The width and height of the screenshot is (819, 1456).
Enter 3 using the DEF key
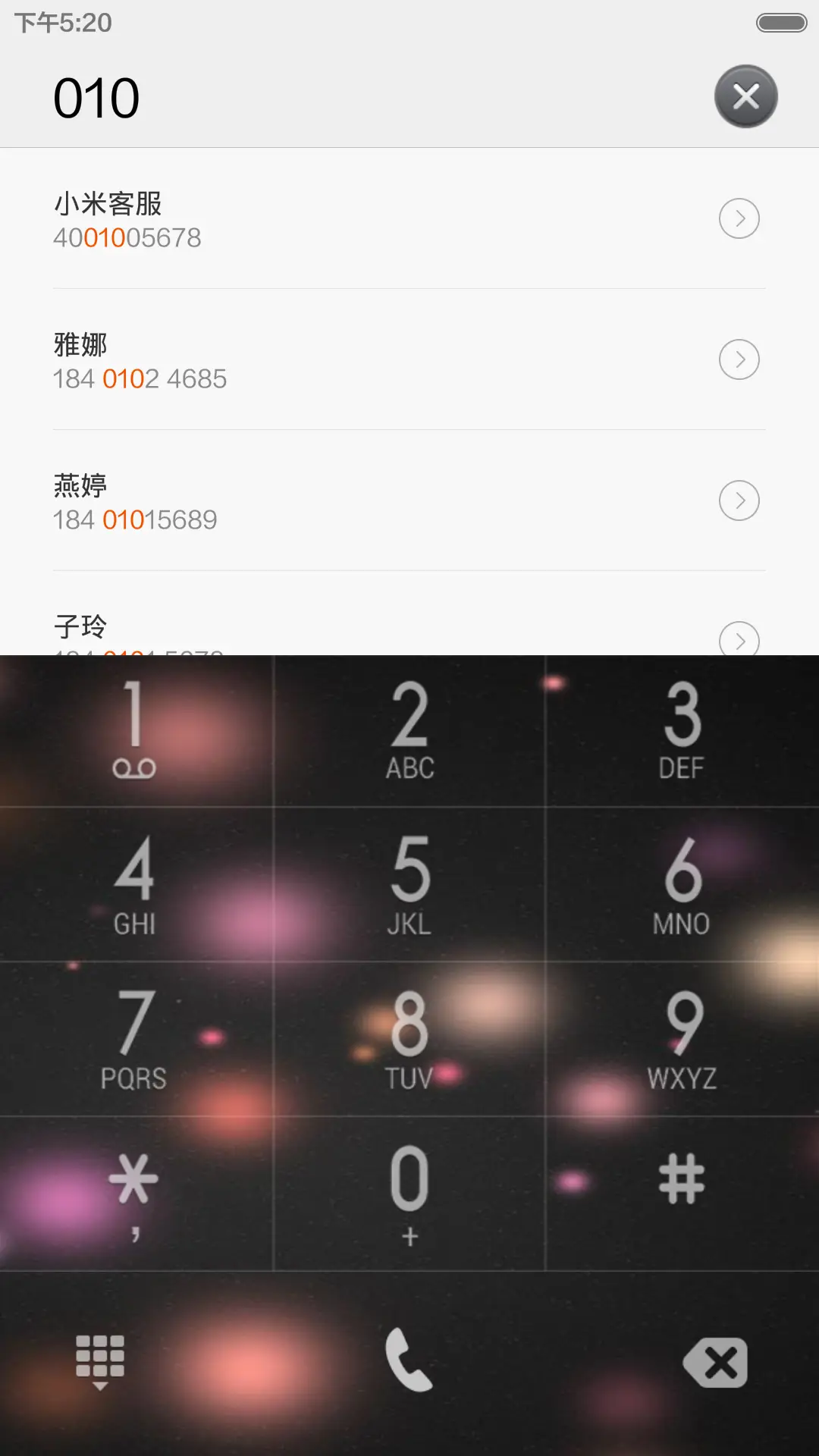point(682,730)
